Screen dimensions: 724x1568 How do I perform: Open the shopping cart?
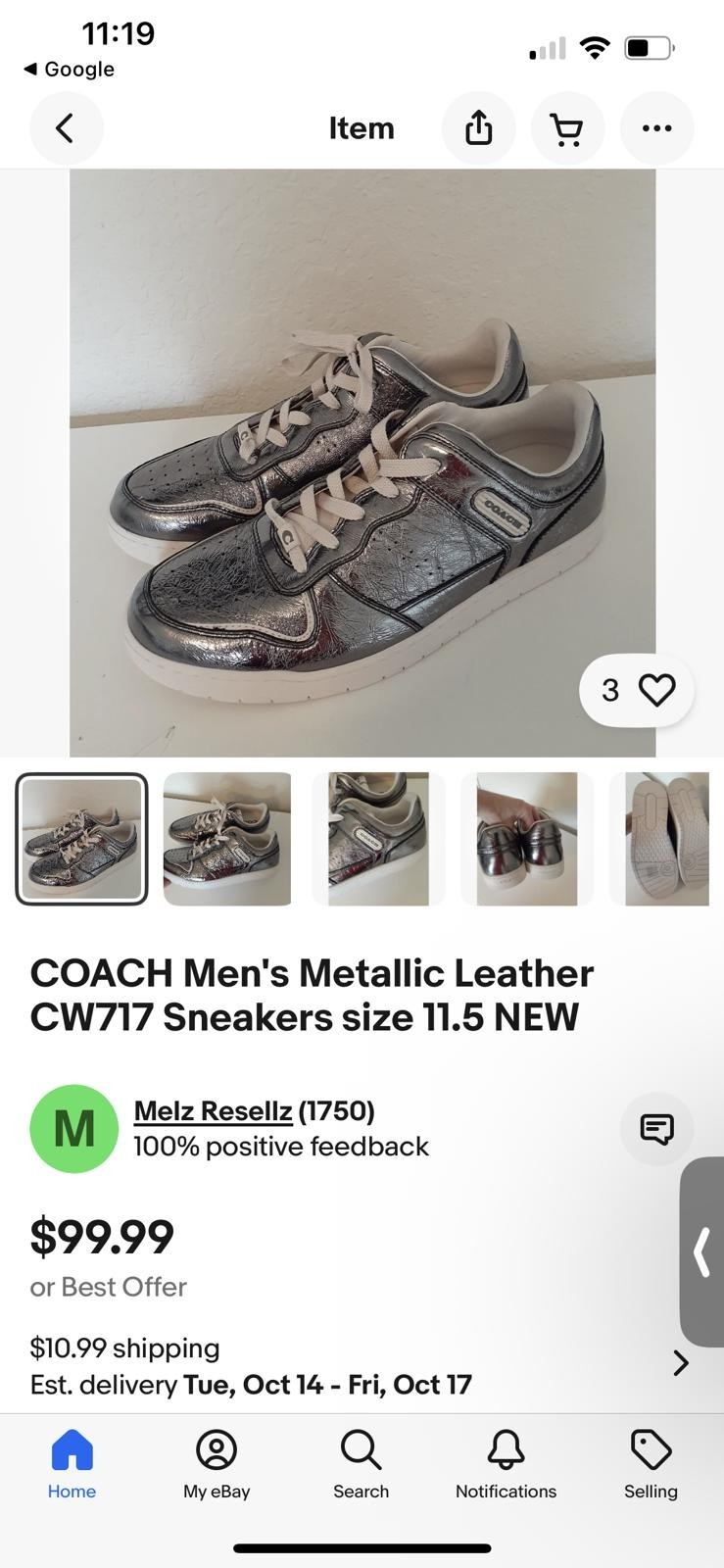(x=567, y=128)
